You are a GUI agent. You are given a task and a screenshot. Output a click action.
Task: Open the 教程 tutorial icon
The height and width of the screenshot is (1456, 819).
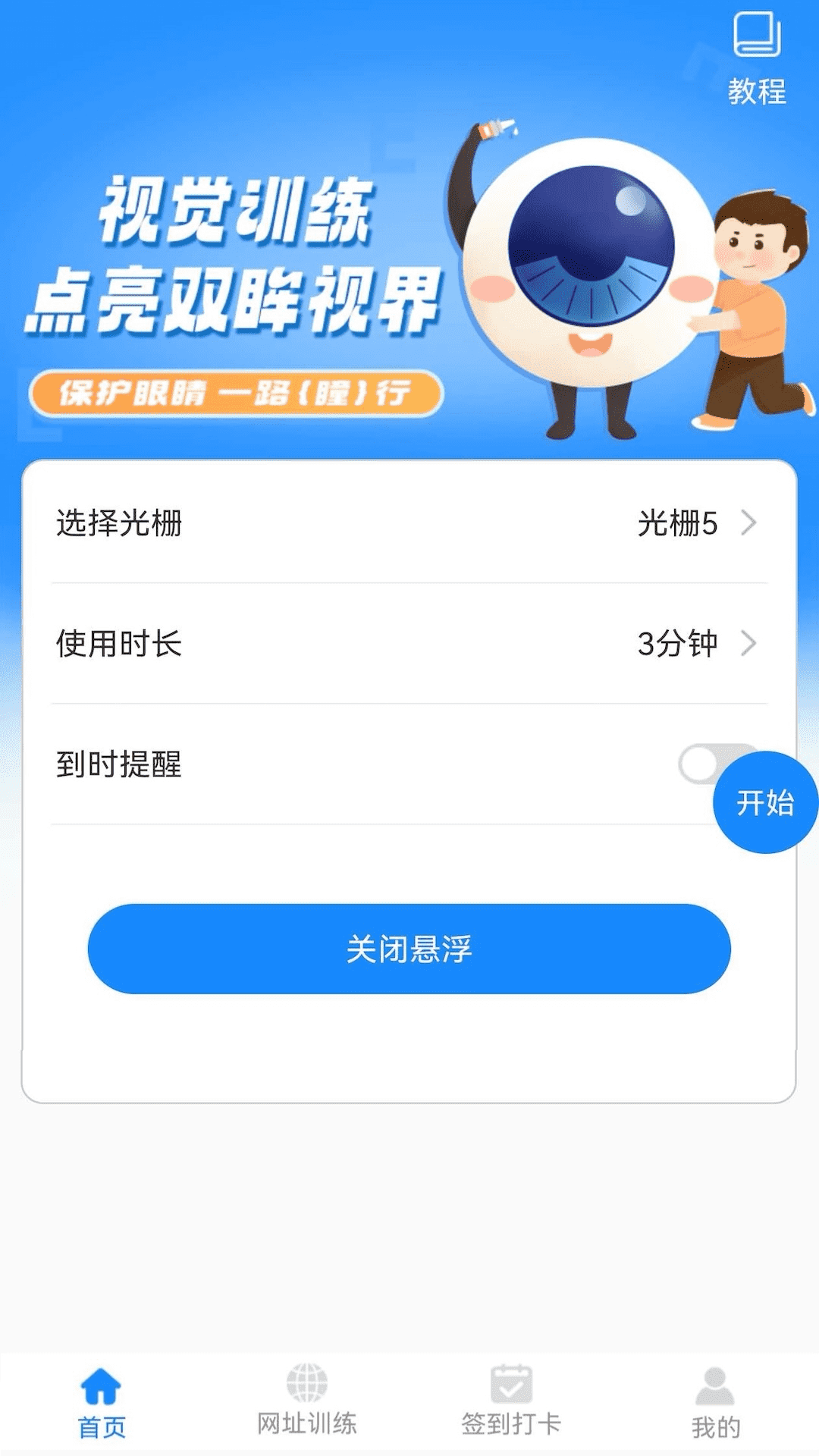click(756, 58)
